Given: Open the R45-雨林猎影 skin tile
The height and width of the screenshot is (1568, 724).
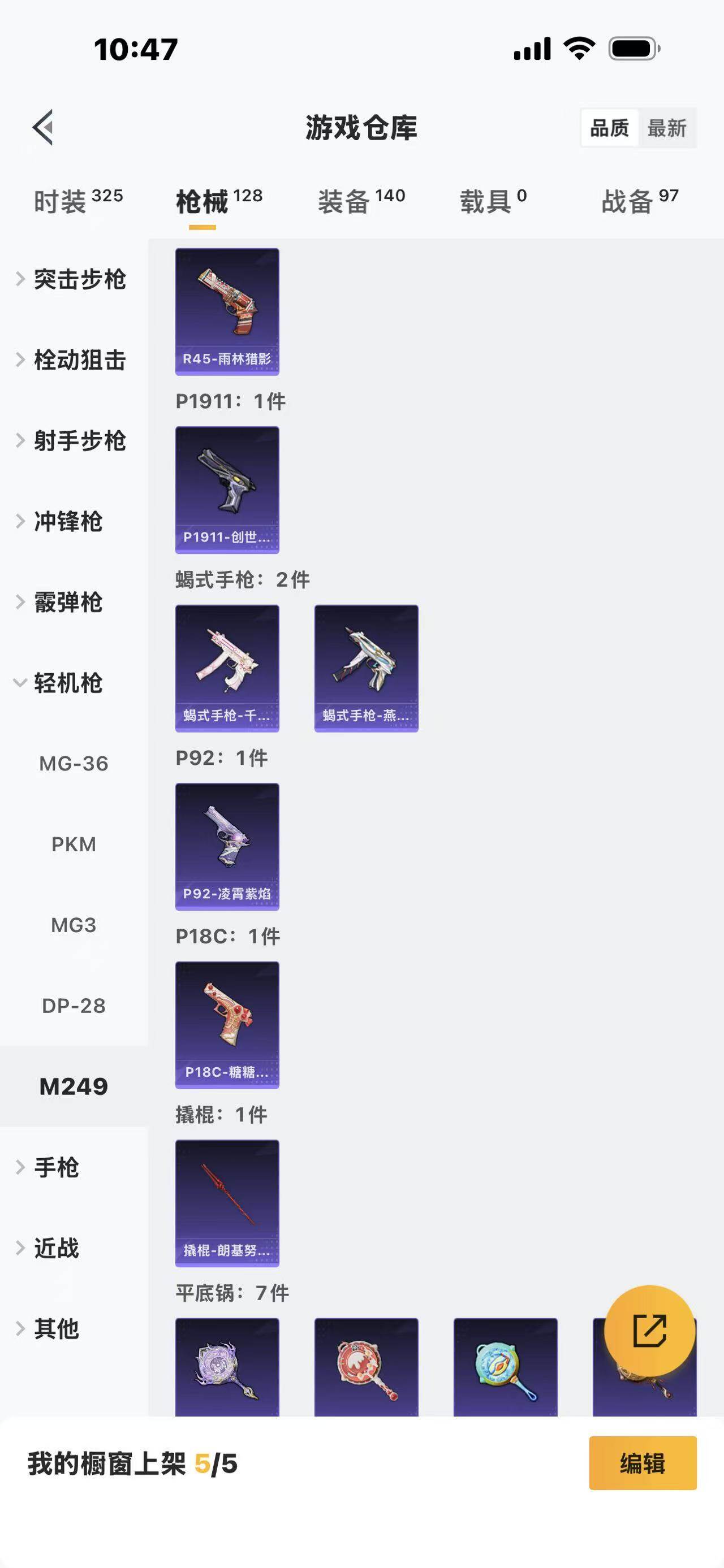Looking at the screenshot, I should coord(227,311).
